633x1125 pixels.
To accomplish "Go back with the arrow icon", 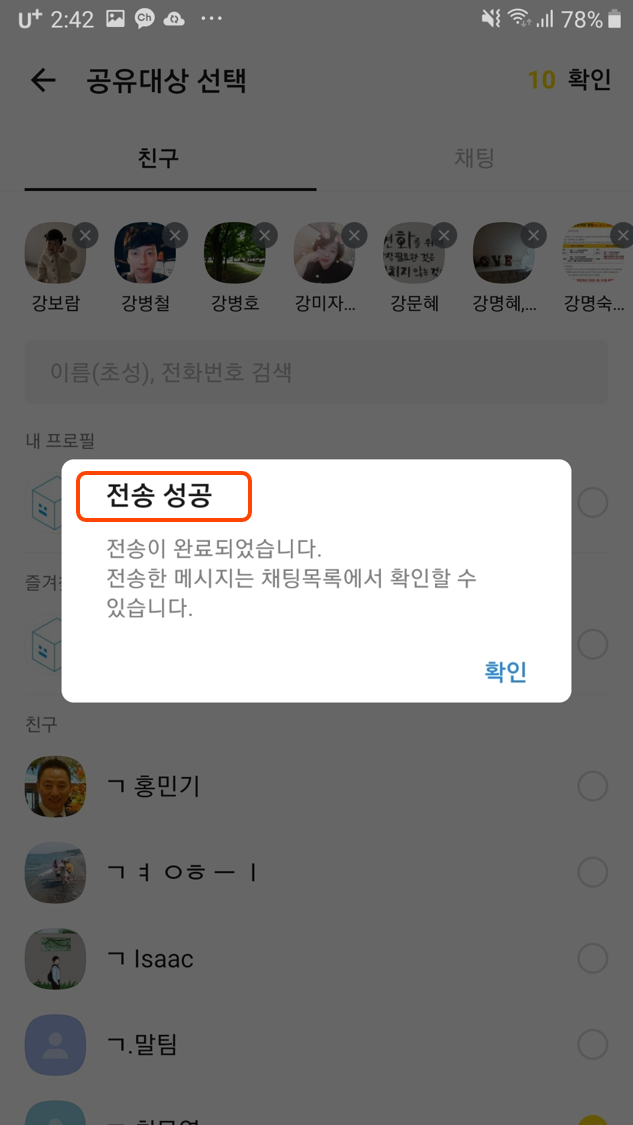I will (43, 80).
